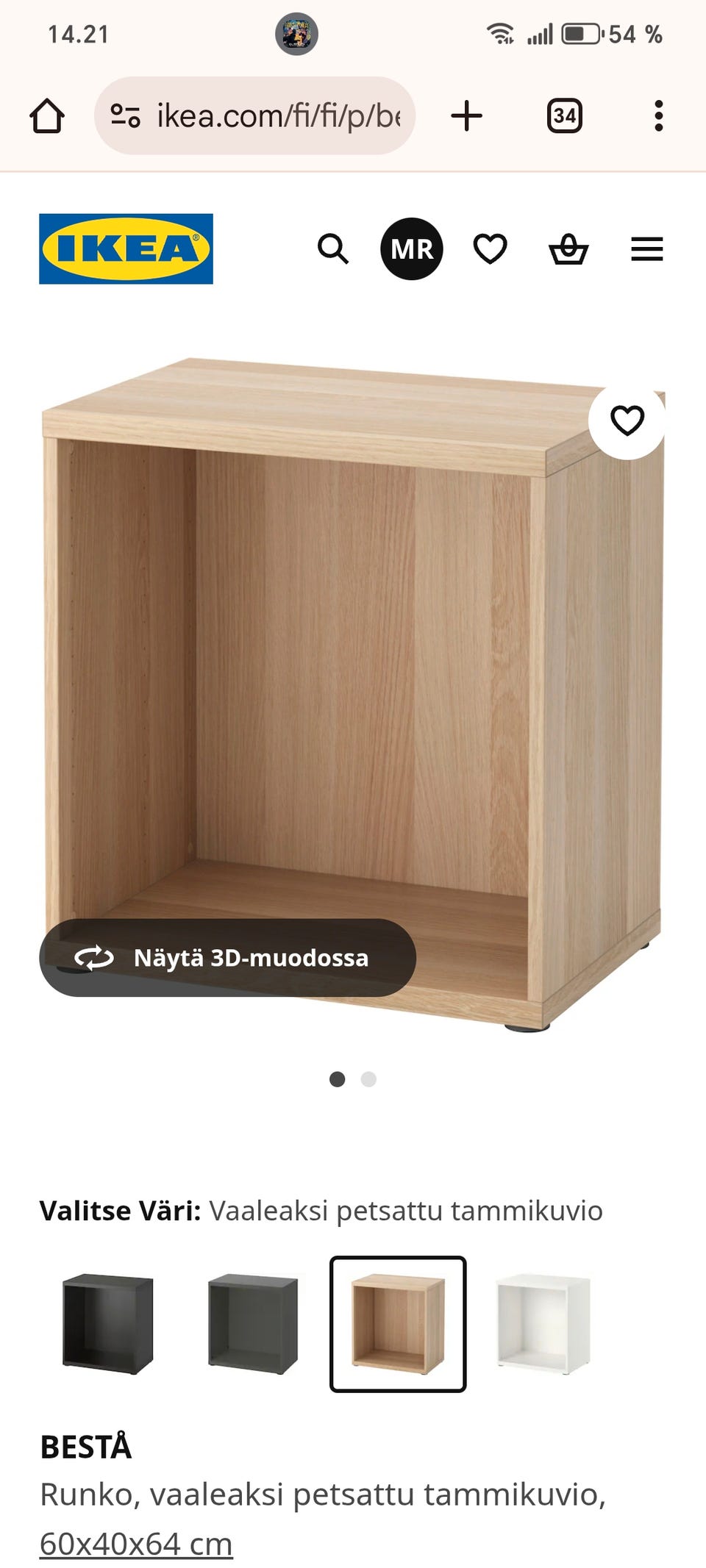Open the BESTÅ product image
Viewport: 706px width, 1568px height.
(x=353, y=662)
